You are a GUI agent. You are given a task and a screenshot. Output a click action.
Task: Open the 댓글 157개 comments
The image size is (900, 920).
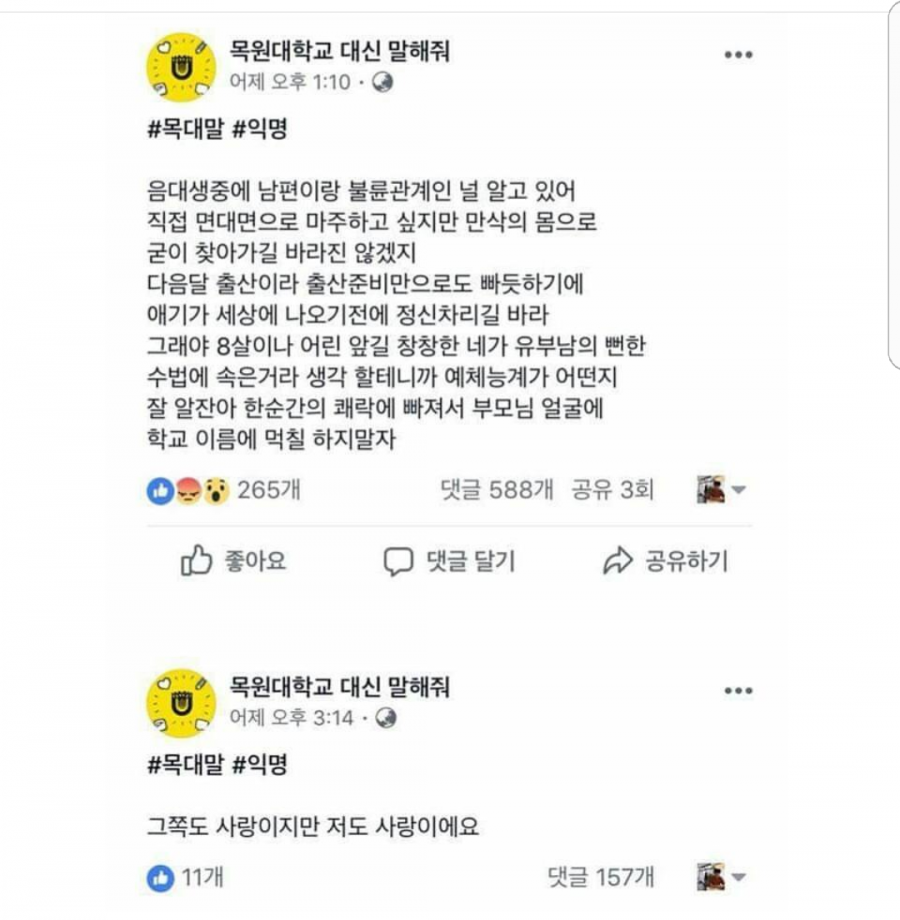600,878
